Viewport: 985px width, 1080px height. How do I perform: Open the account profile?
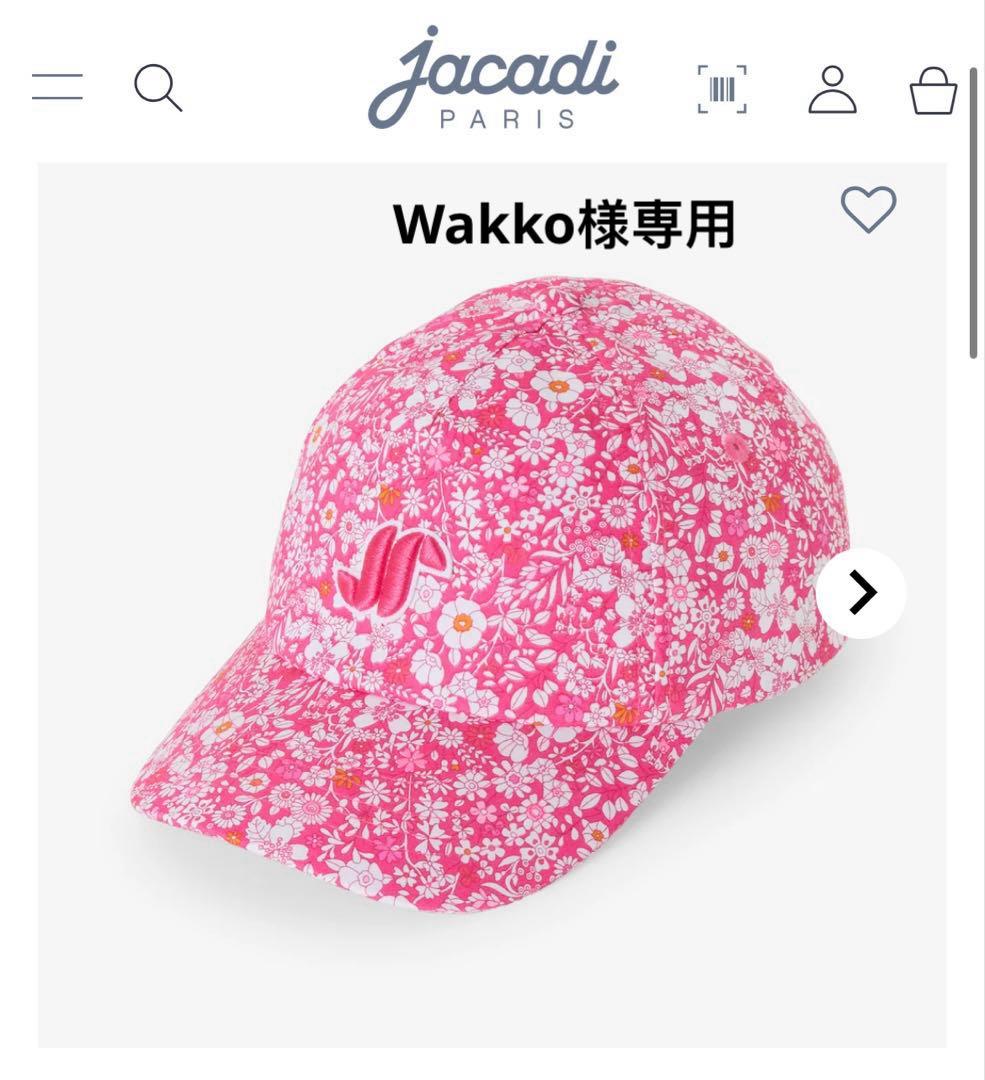tap(832, 89)
